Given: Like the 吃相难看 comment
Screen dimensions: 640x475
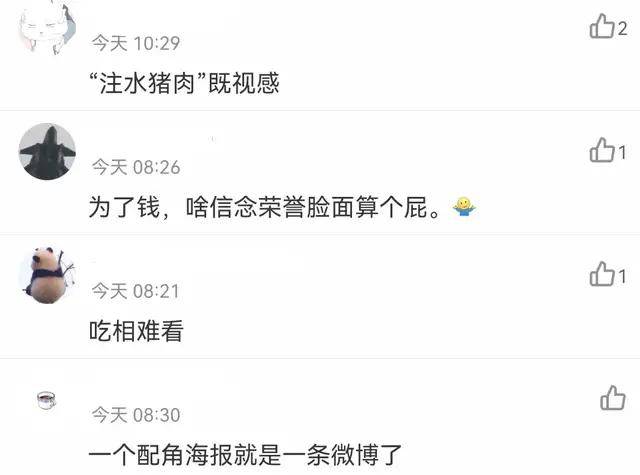Looking at the screenshot, I should 602,274.
